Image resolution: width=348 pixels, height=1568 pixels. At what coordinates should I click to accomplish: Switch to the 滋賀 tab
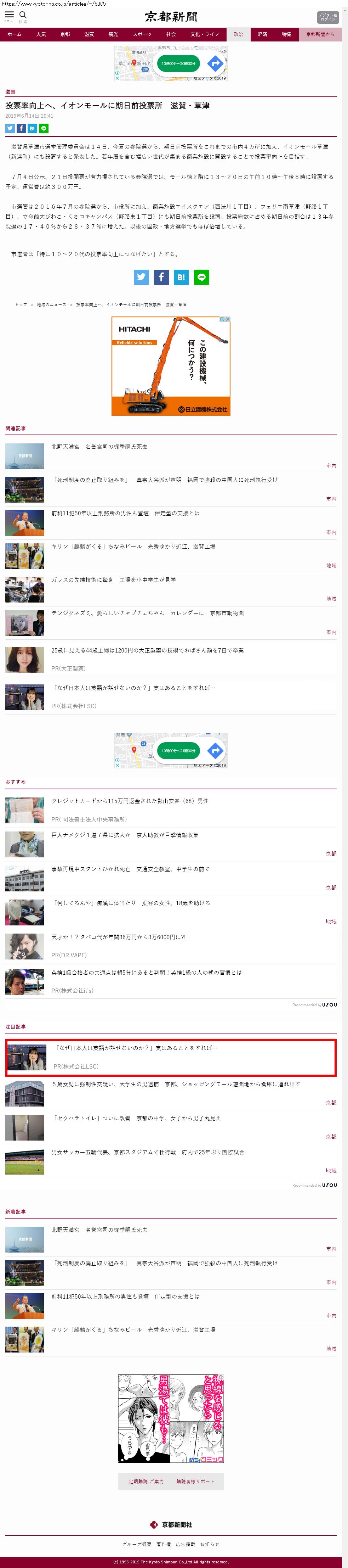90,34
